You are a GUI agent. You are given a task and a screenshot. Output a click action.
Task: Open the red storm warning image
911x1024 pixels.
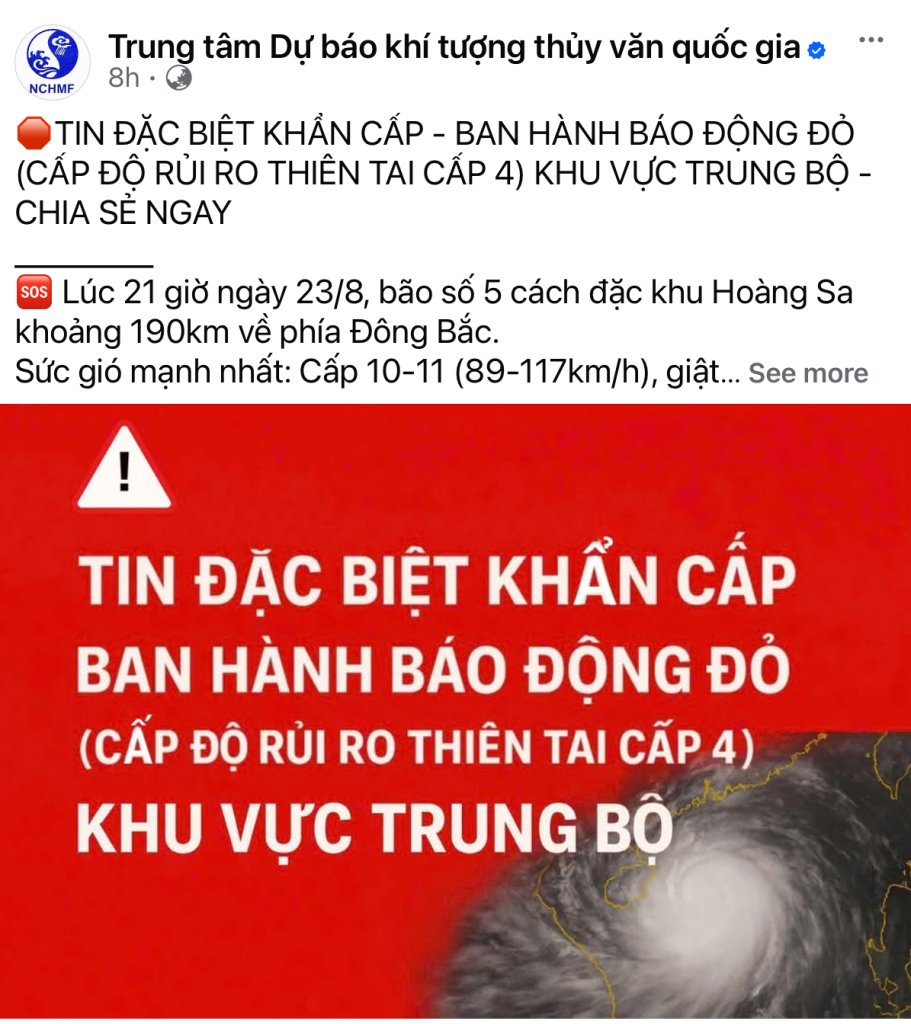(x=455, y=710)
